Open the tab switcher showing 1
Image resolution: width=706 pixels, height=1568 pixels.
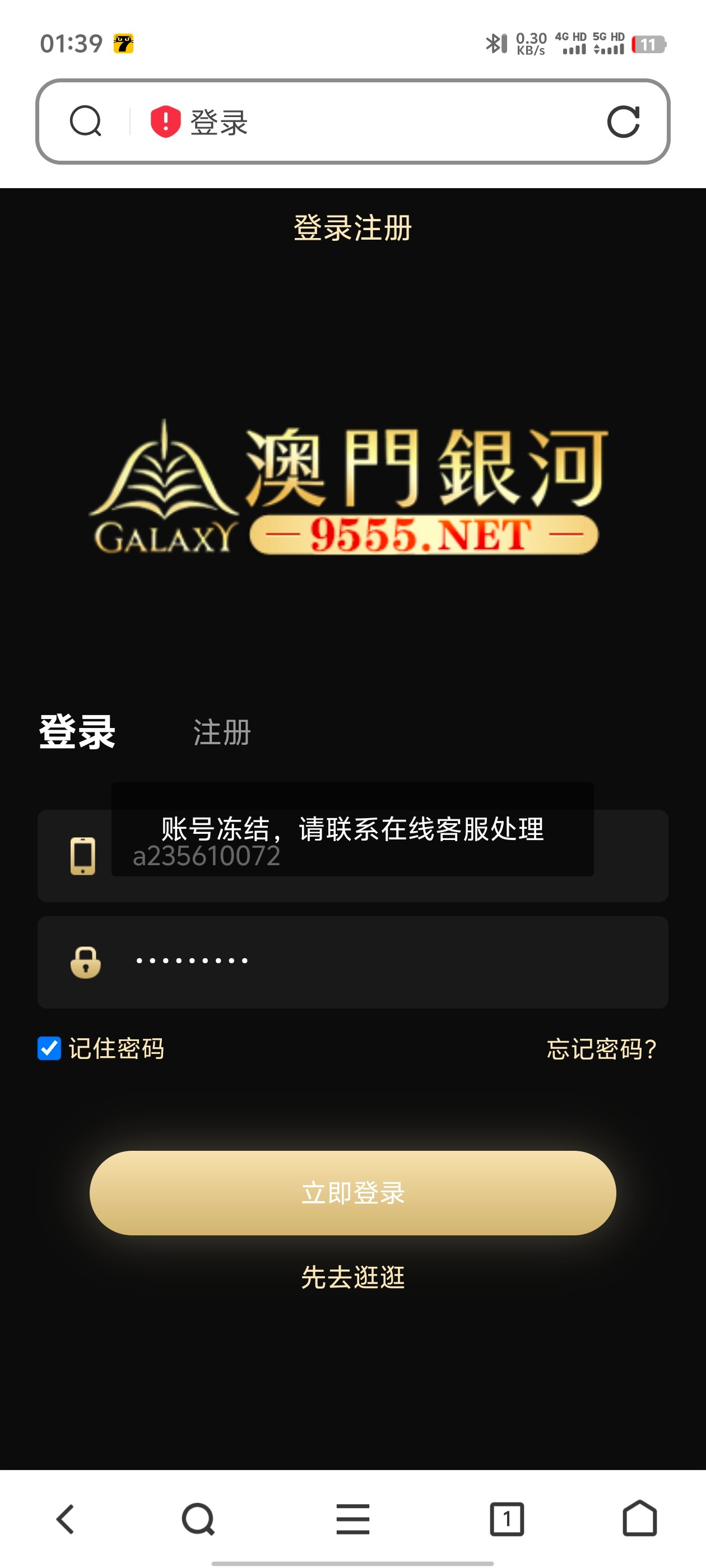coord(506,1519)
